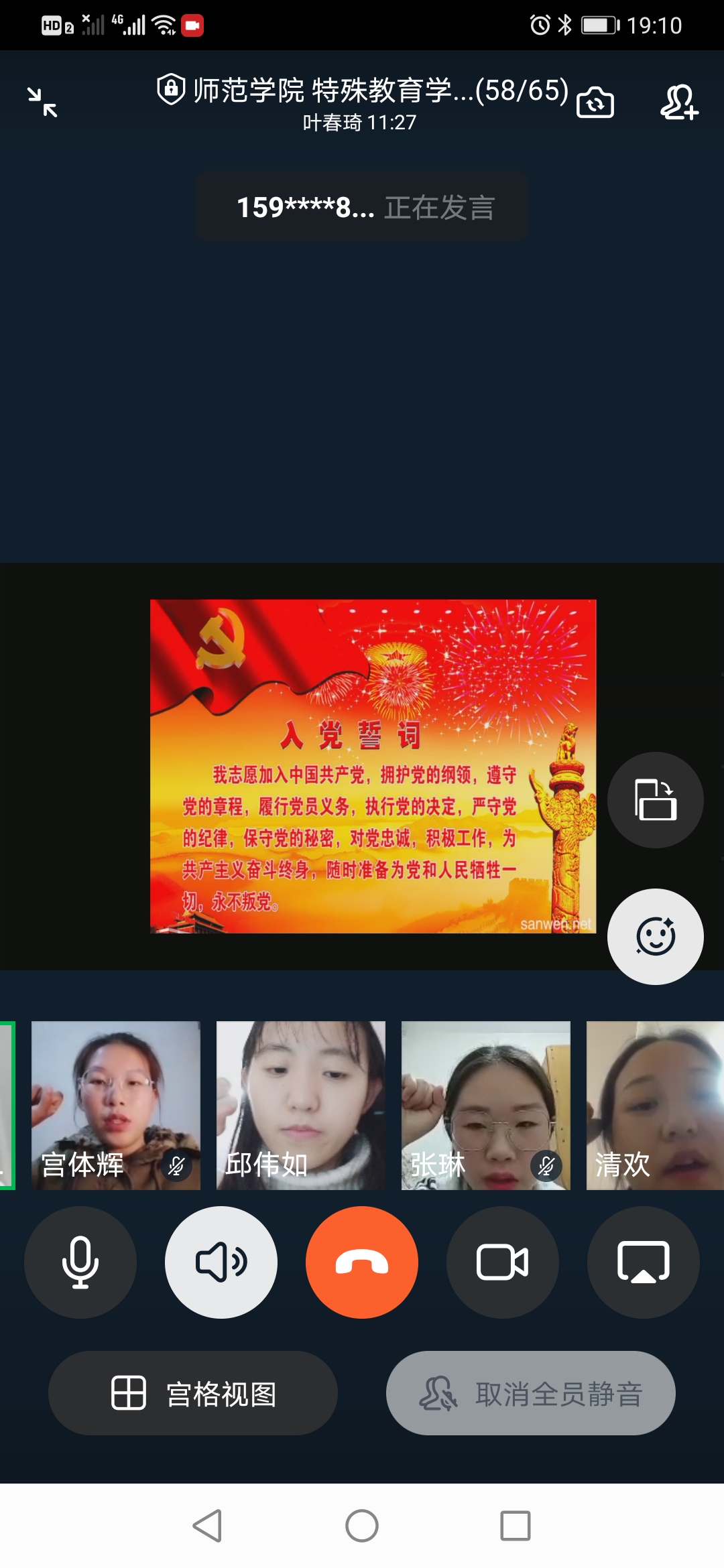Open the shared 入党誓词 slide

click(x=373, y=766)
